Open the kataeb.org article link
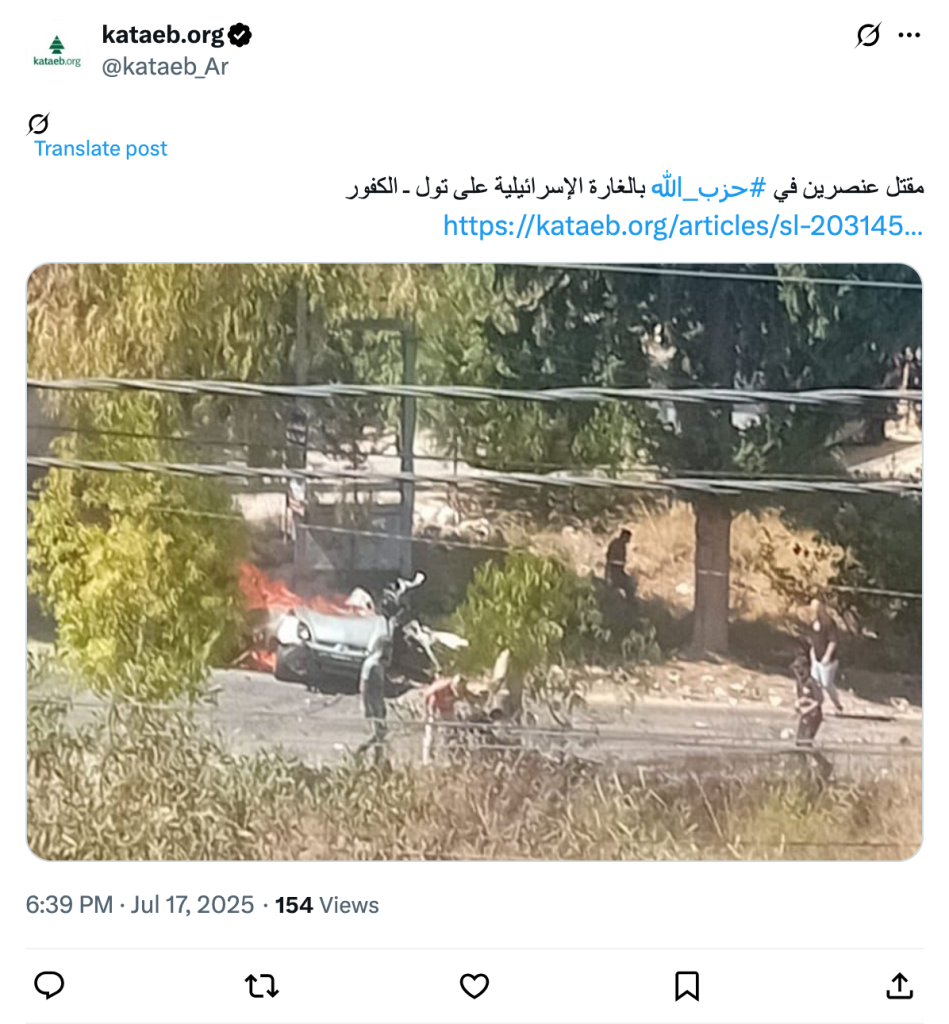The height and width of the screenshot is (1024, 949). pyautogui.click(x=682, y=226)
